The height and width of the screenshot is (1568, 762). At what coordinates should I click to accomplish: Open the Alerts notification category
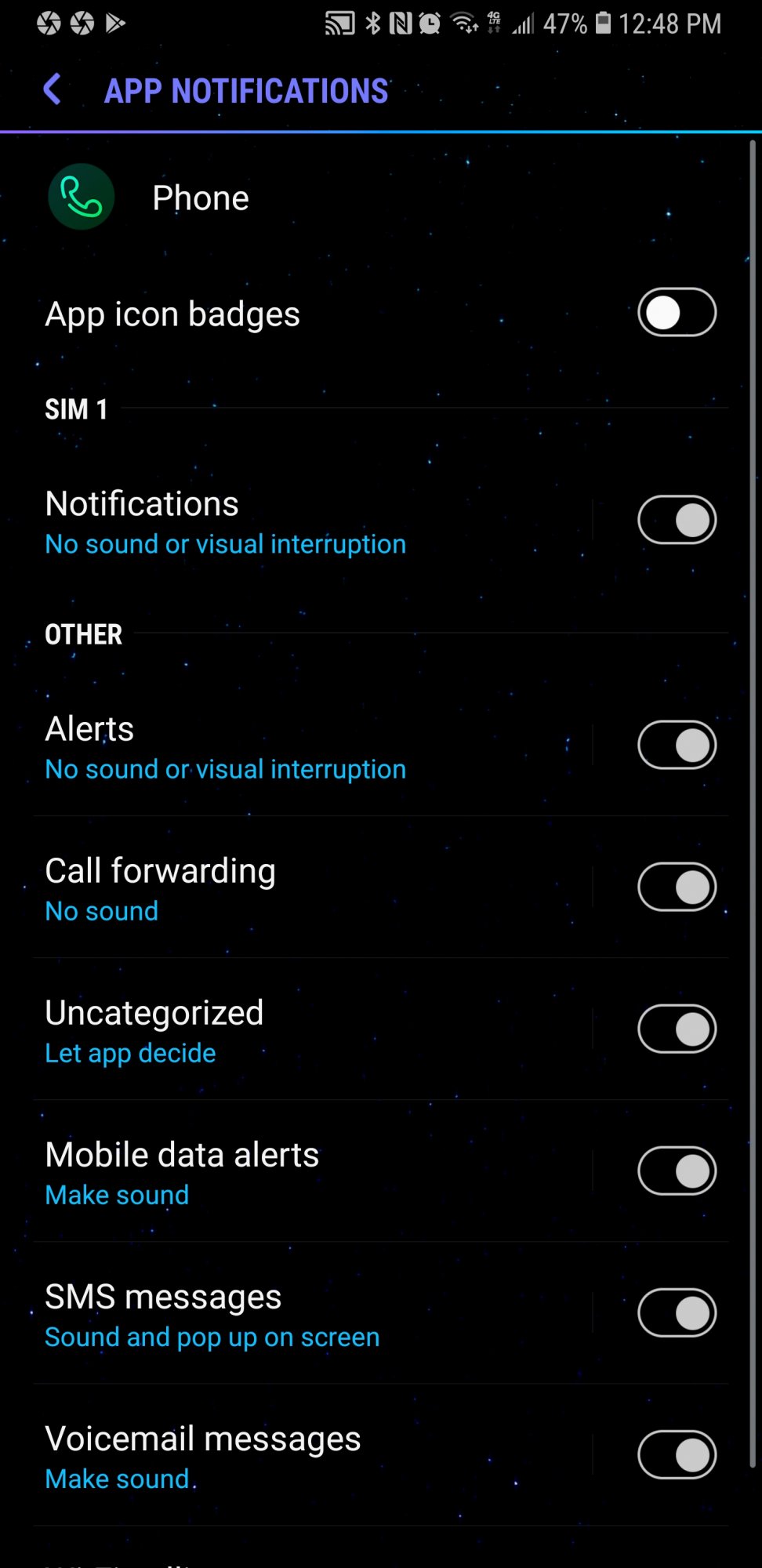click(314, 747)
